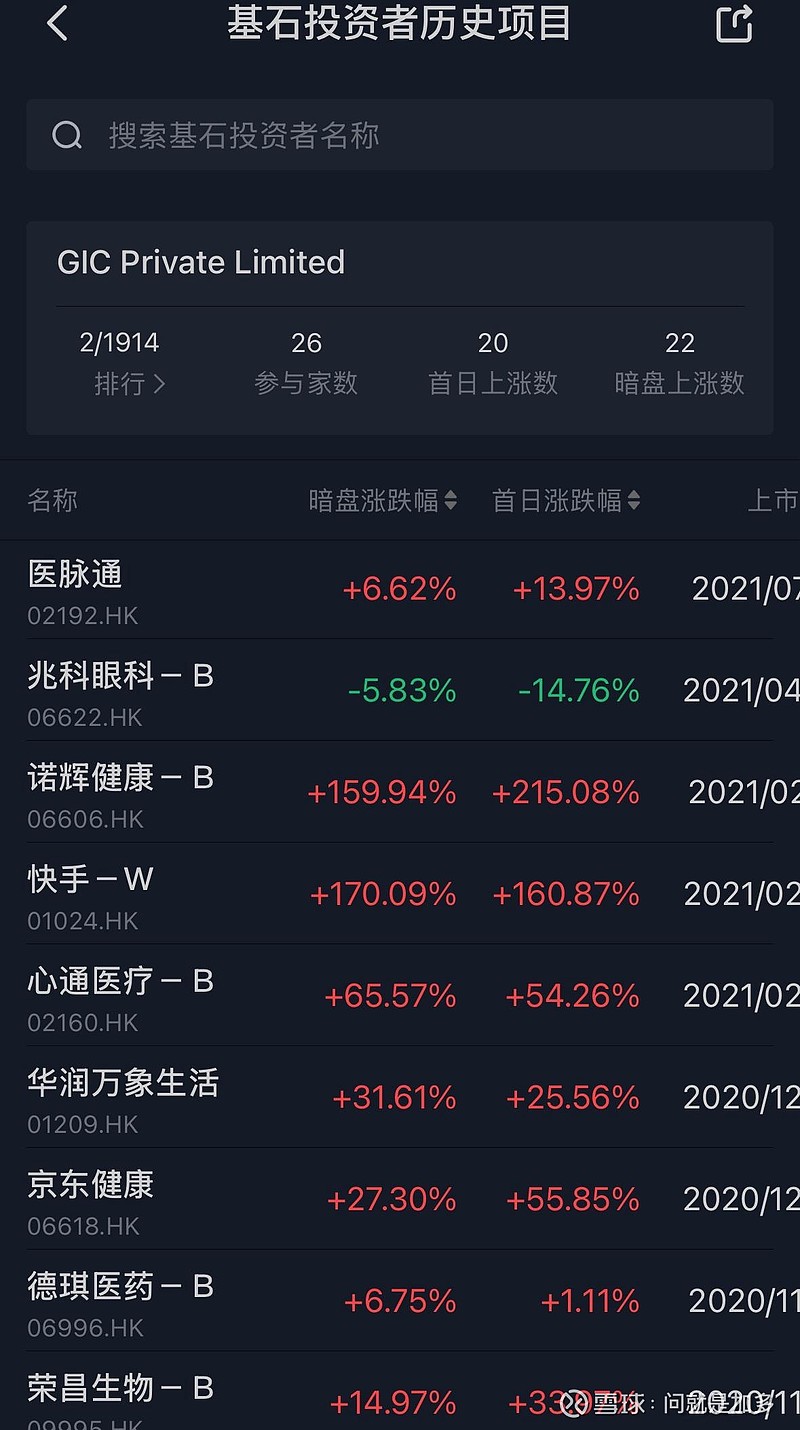Viewport: 800px width, 1430px height.
Task: Tap the magnifying glass search icon
Action: click(66, 135)
